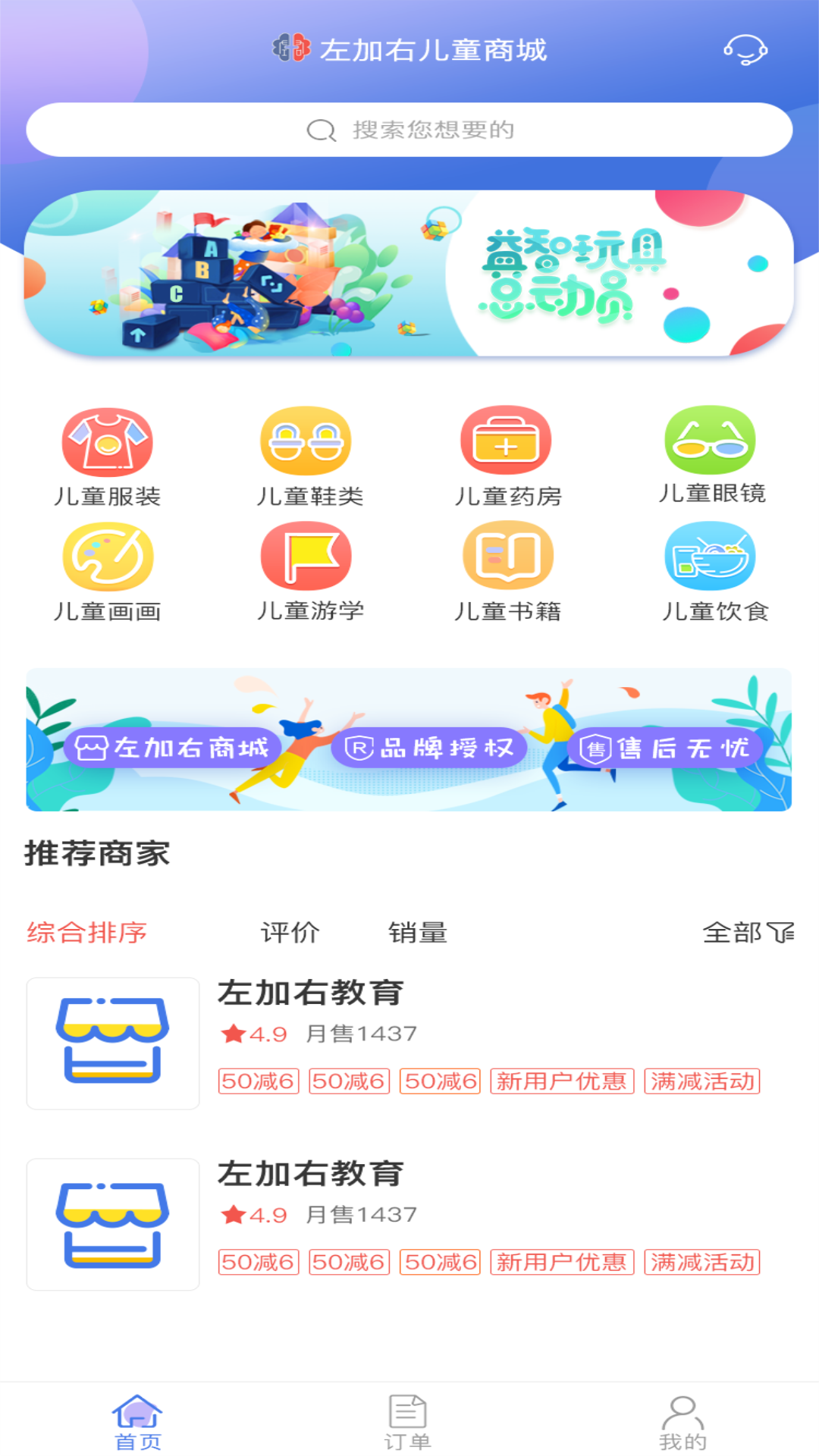Select the 综合排序 sort tab

point(87,932)
